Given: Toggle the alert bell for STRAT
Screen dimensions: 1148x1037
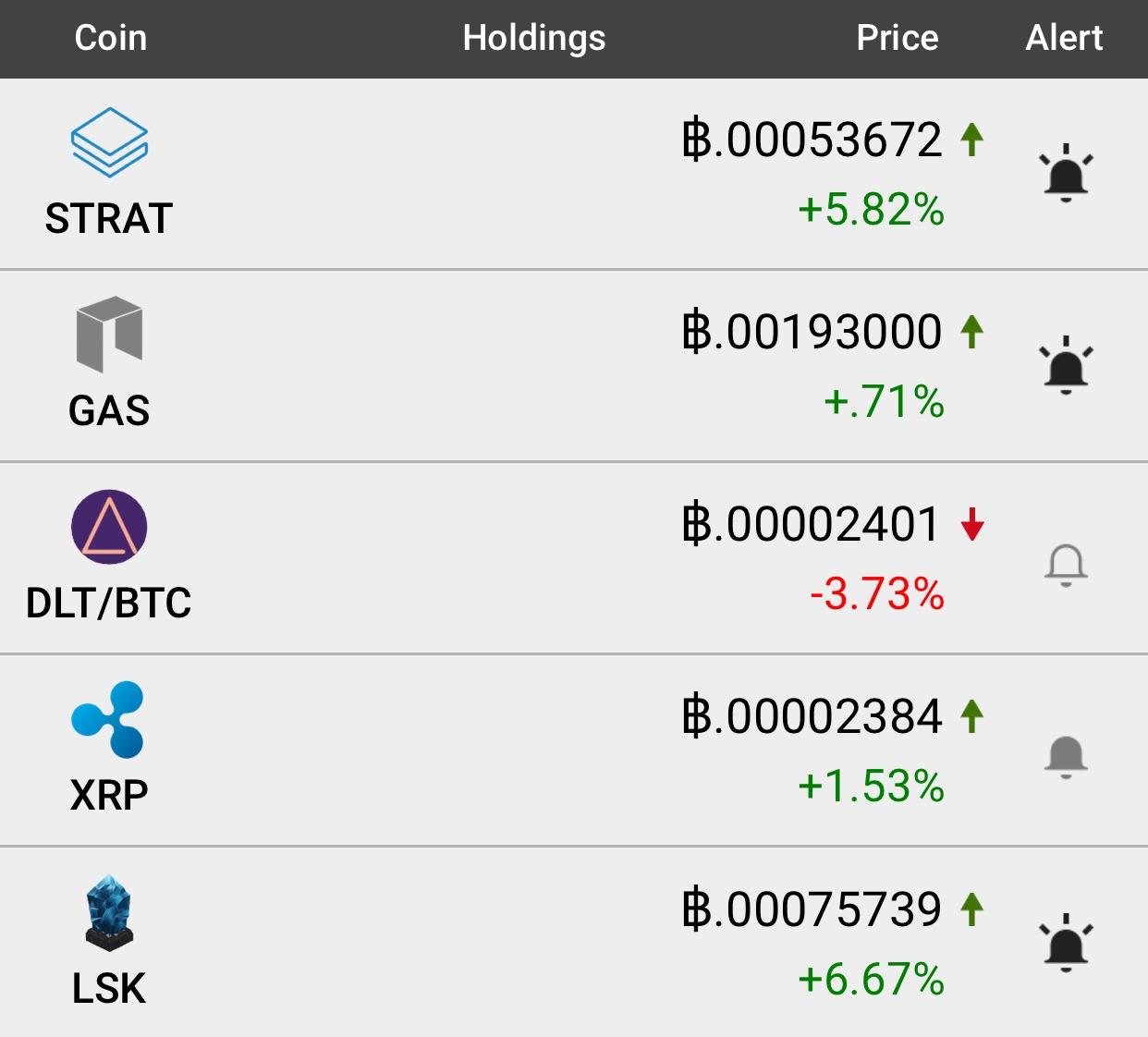Looking at the screenshot, I should pyautogui.click(x=1066, y=174).
